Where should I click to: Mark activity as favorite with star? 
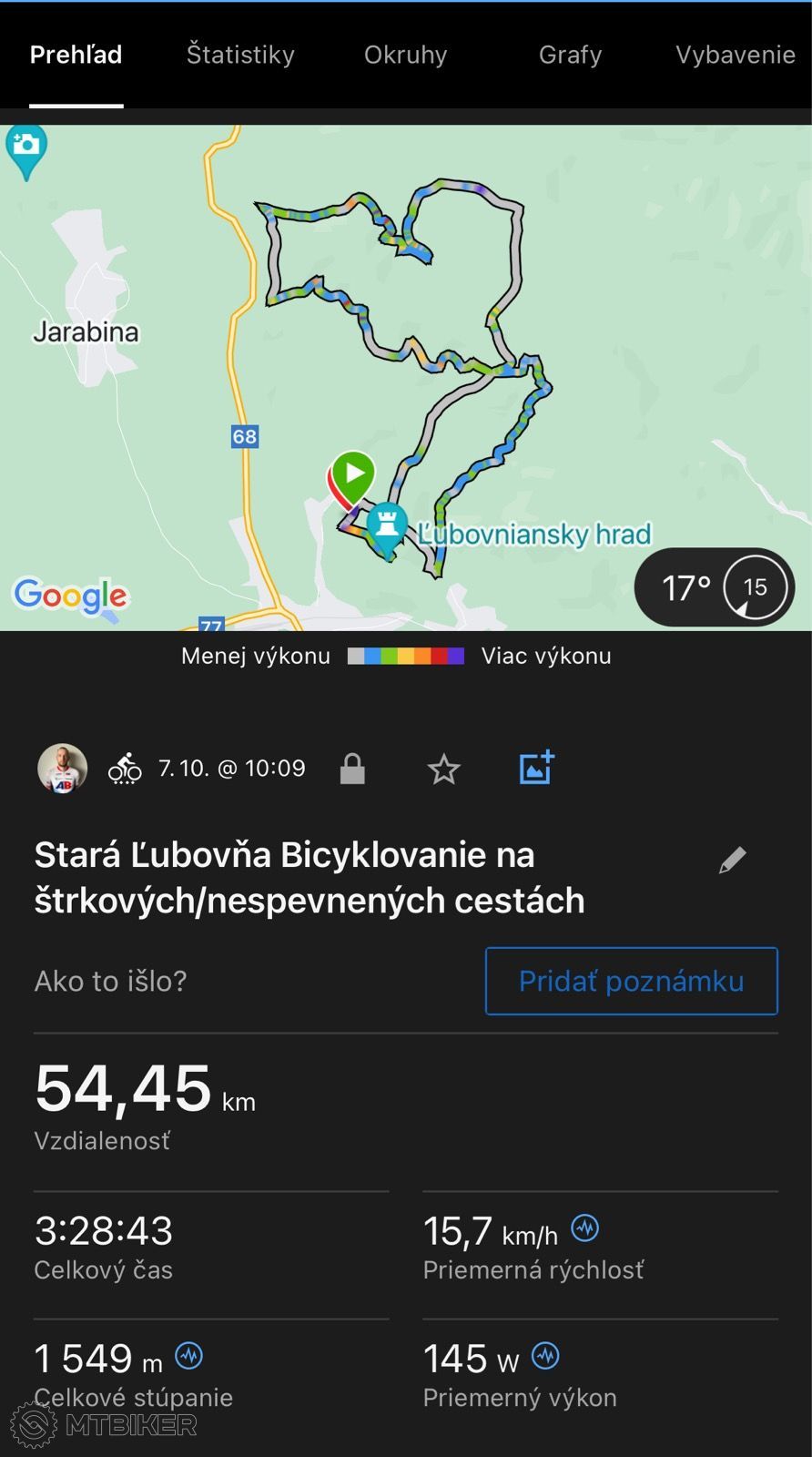click(444, 769)
